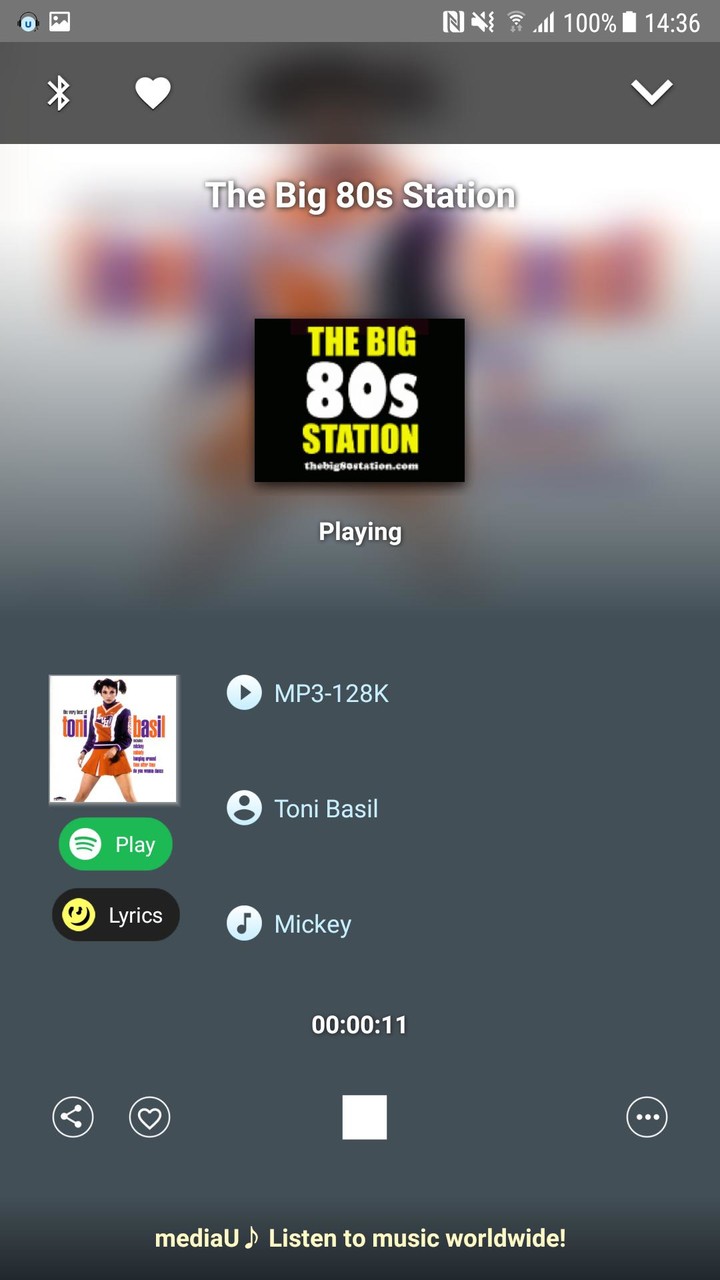720x1280 pixels.
Task: Show lyrics for the current song
Action: [116, 915]
